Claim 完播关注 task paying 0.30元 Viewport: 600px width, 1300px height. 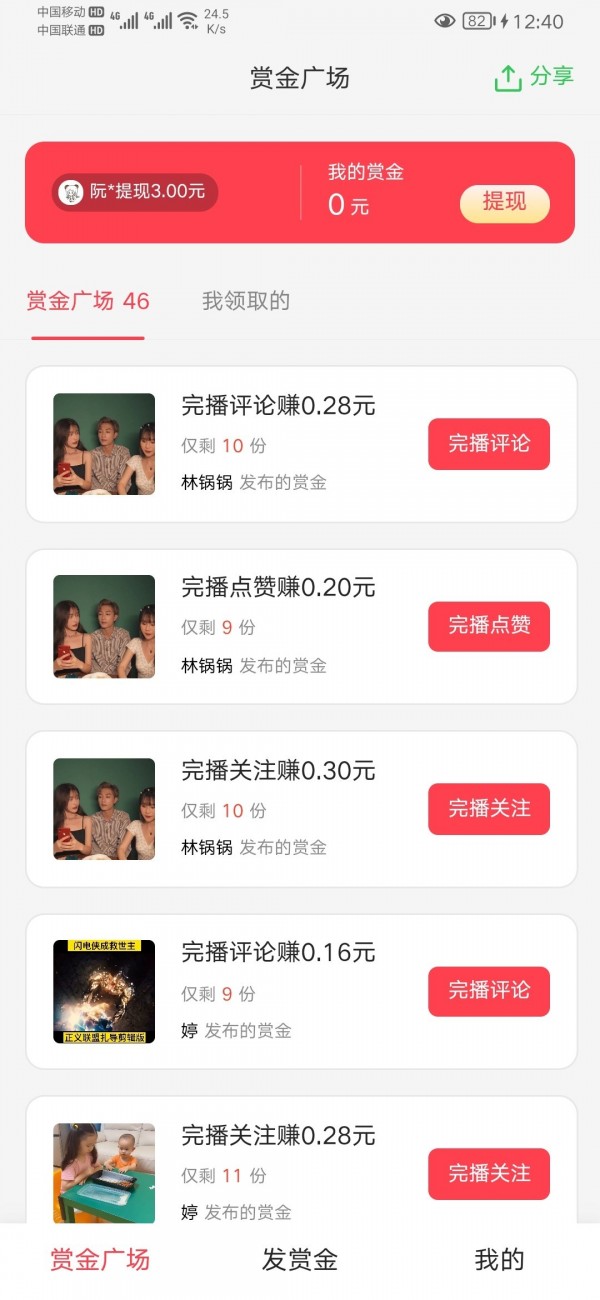(488, 809)
